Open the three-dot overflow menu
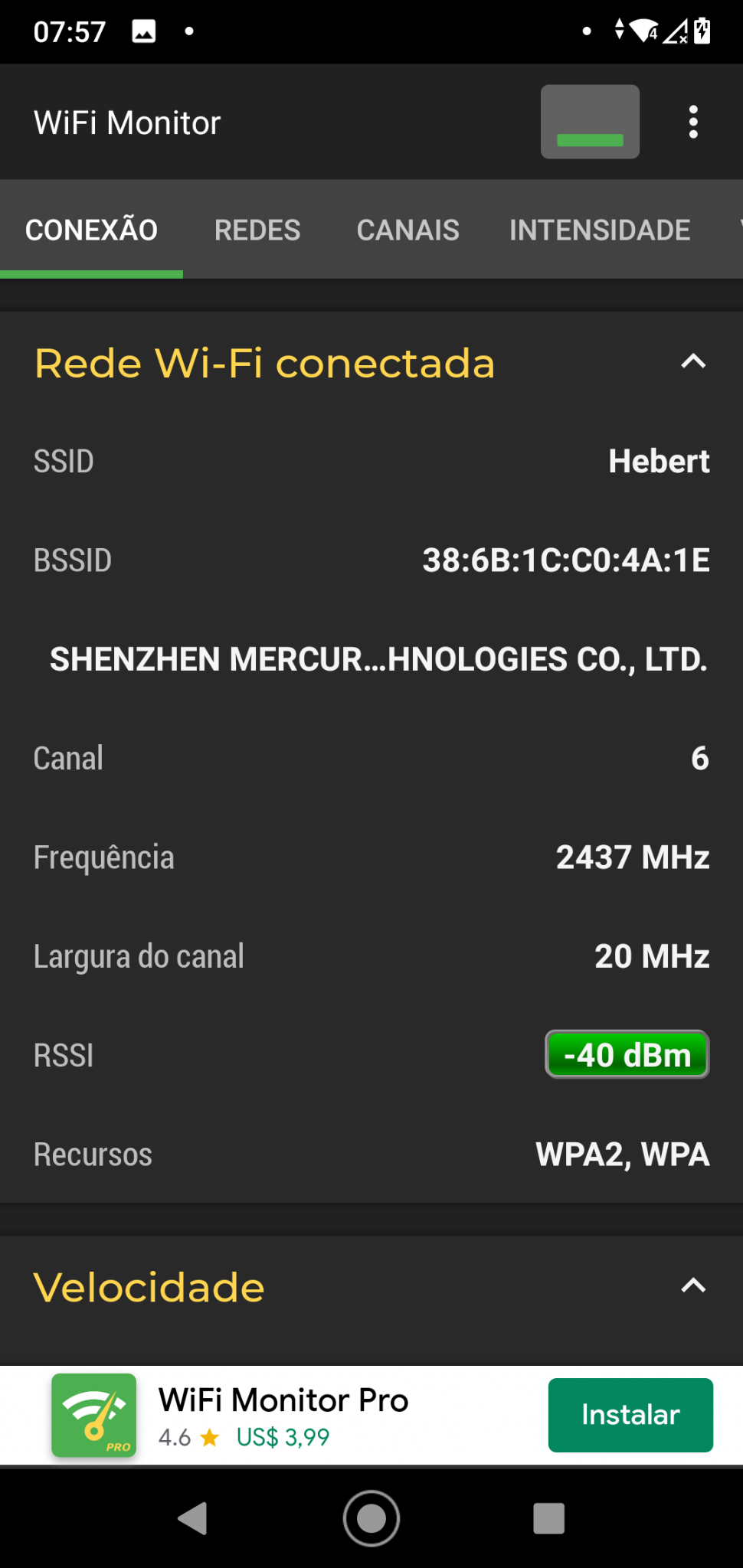 point(693,122)
